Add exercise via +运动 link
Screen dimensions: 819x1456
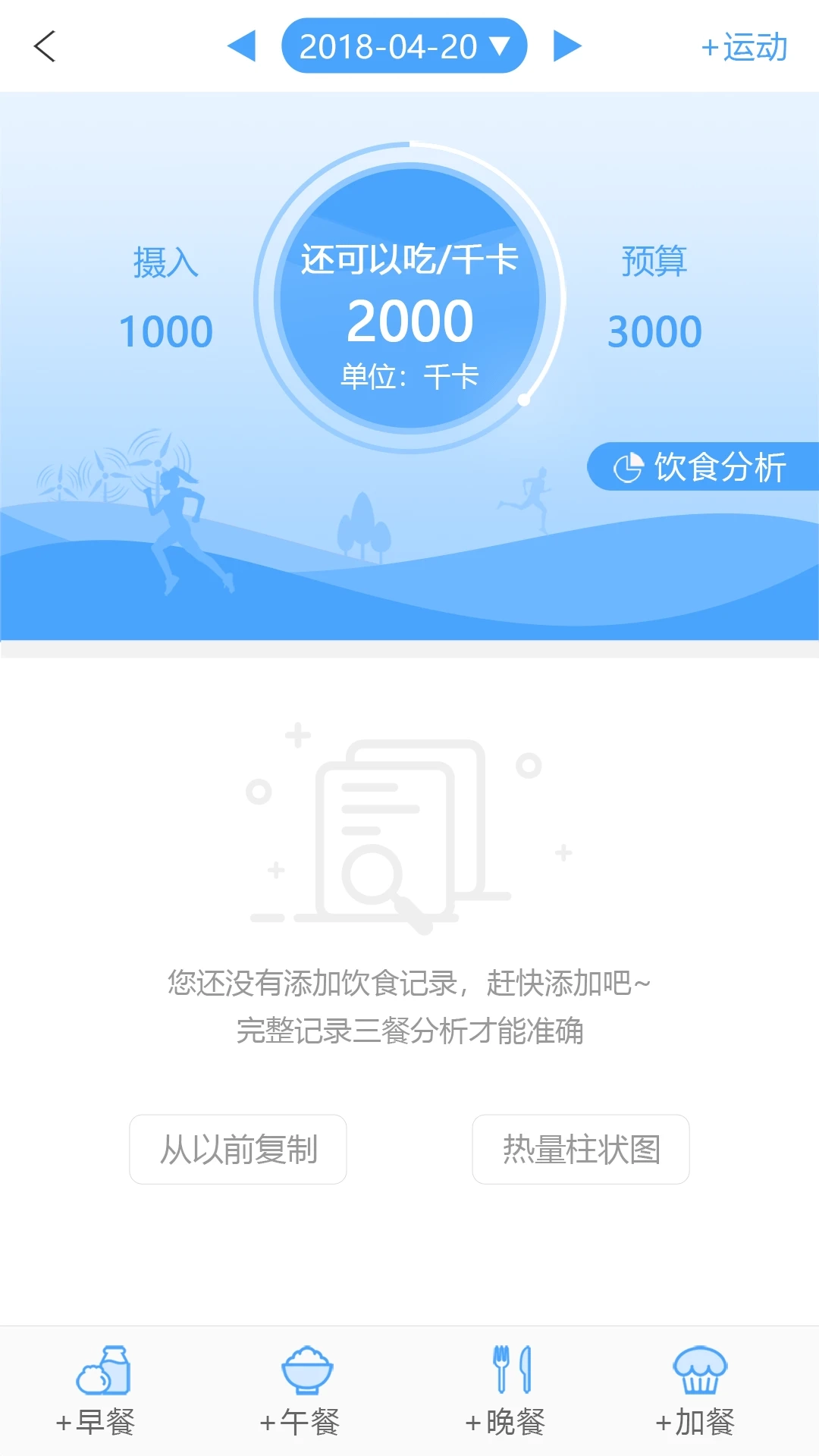click(745, 47)
